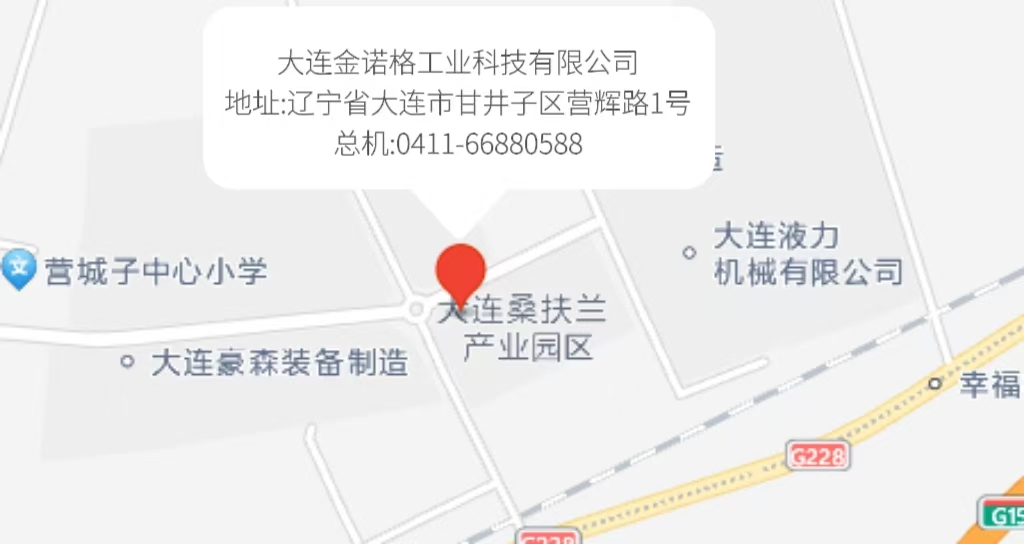This screenshot has width=1024, height=544.
Task: Select the 营城子中心小学 school marker
Action: tap(19, 267)
